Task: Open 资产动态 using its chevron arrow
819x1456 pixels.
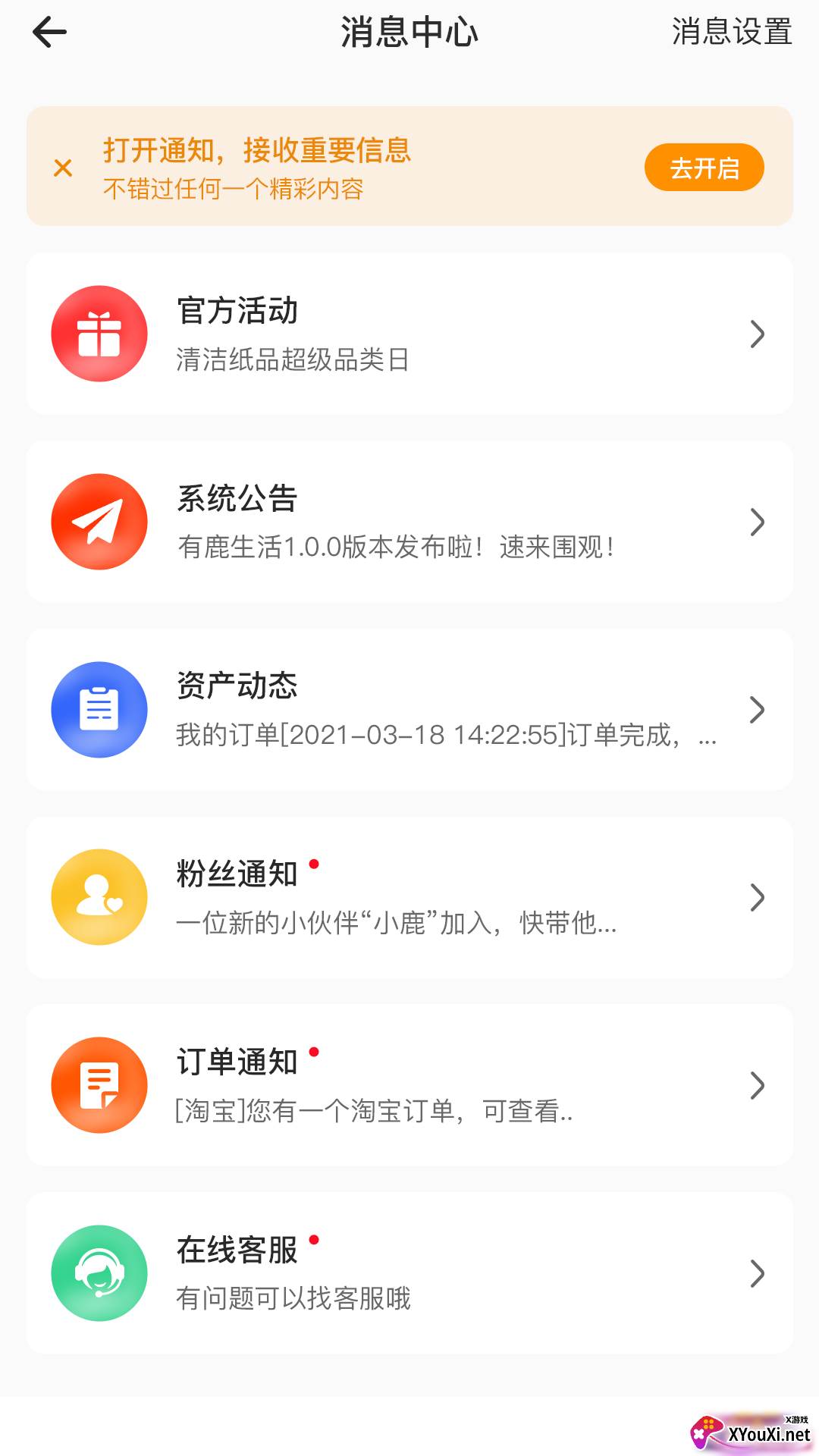Action: click(x=757, y=710)
